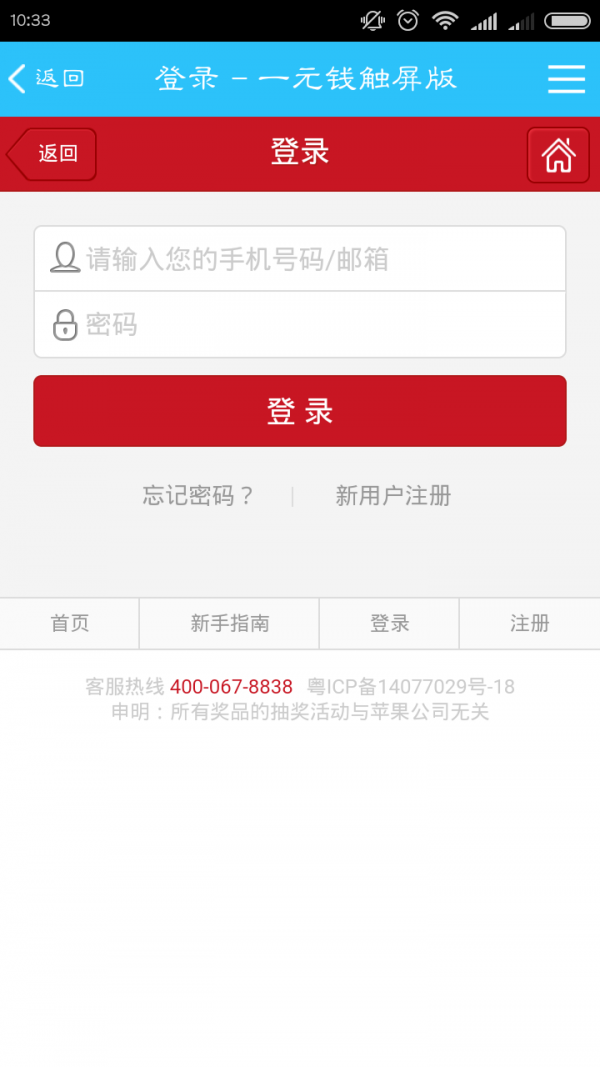Viewport: 600px width, 1067px height.
Task: Tap the blue bar's 返回 back arrow
Action: click(45, 78)
